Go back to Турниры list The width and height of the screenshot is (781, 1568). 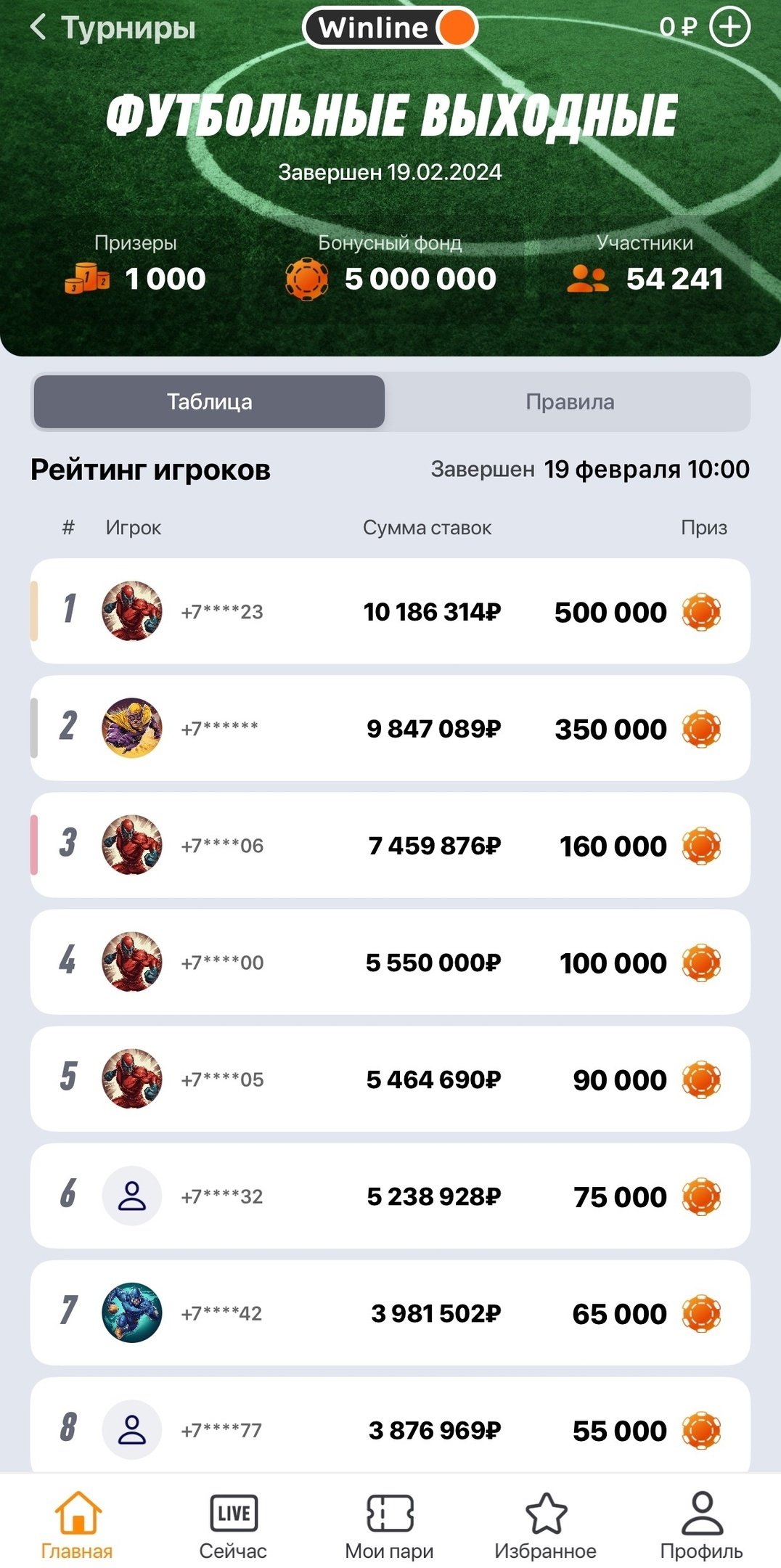click(x=113, y=28)
